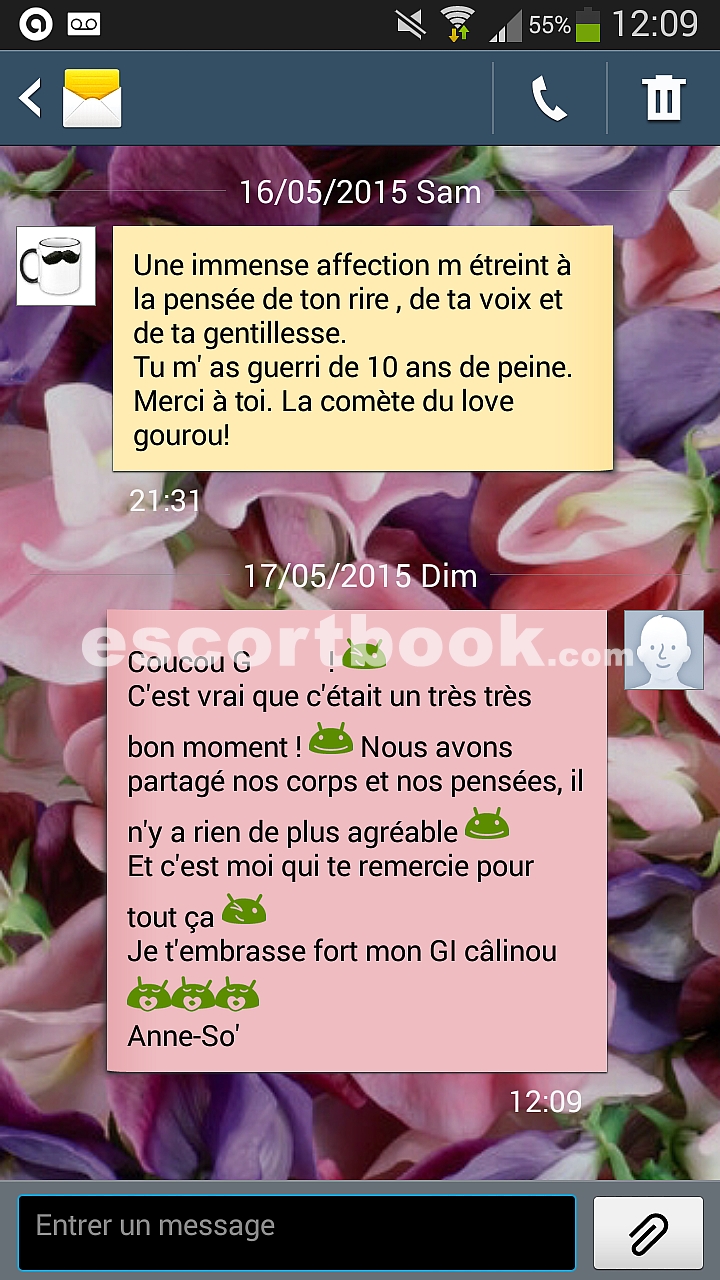
Task: Open the default avatar beside pink message
Action: coord(664,650)
